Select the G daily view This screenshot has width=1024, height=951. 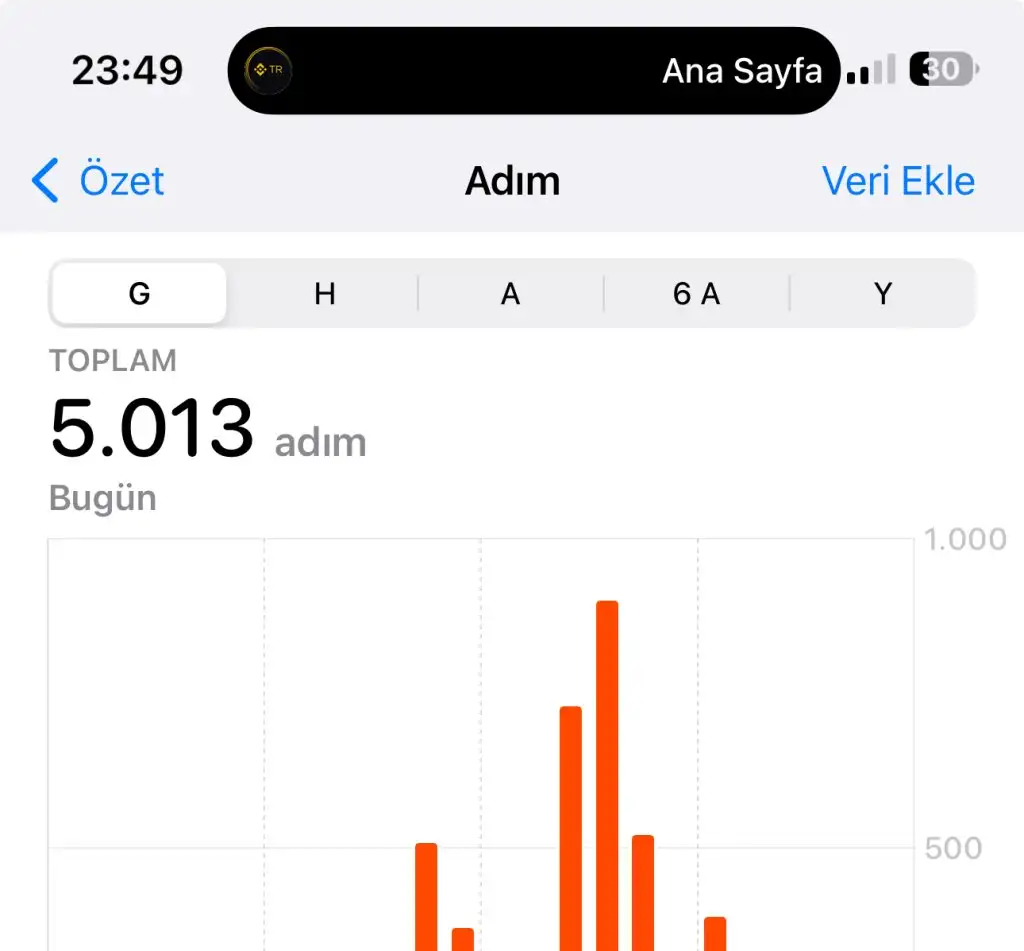pyautogui.click(x=139, y=294)
